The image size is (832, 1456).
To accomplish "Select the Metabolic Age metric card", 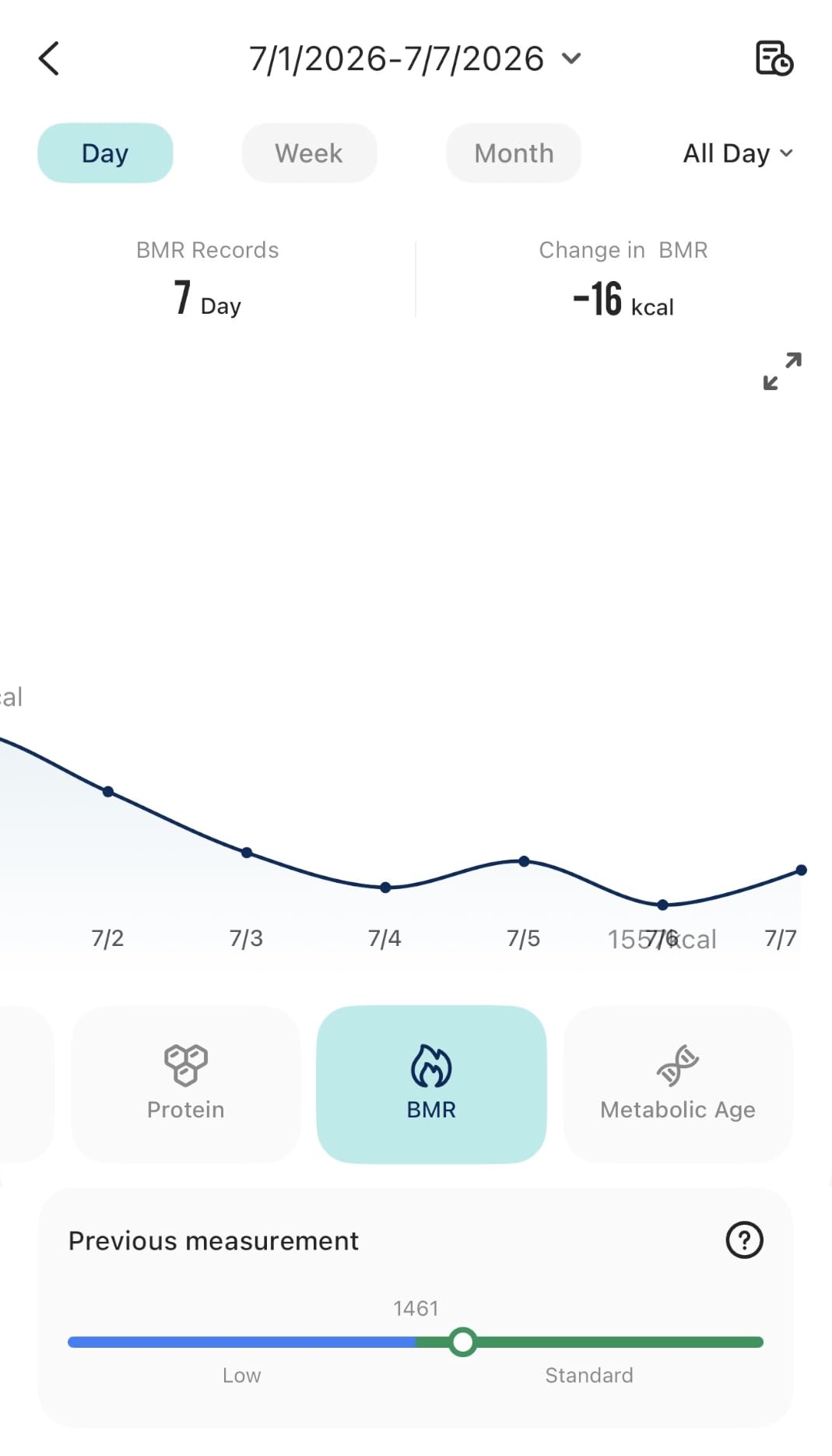I will click(677, 1084).
